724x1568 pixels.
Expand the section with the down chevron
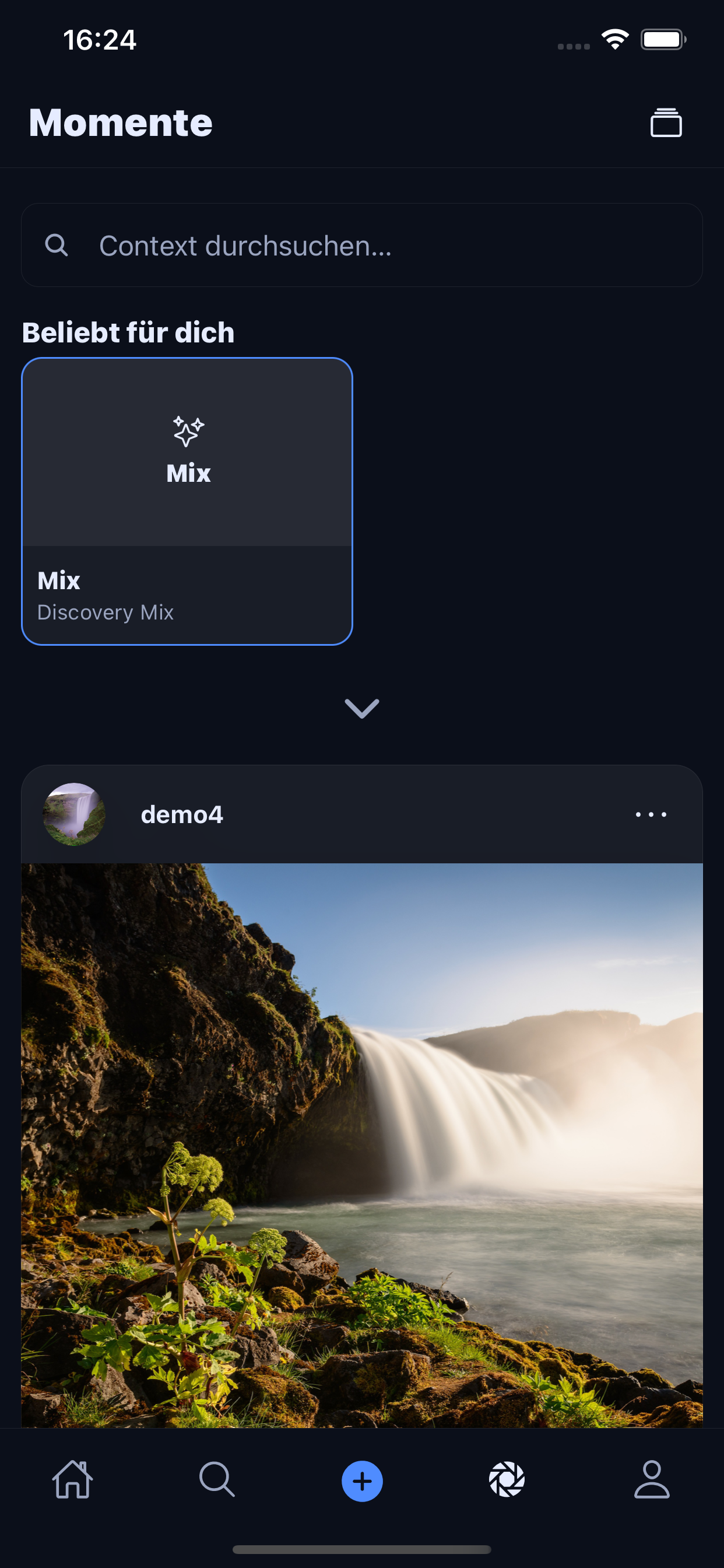(362, 708)
